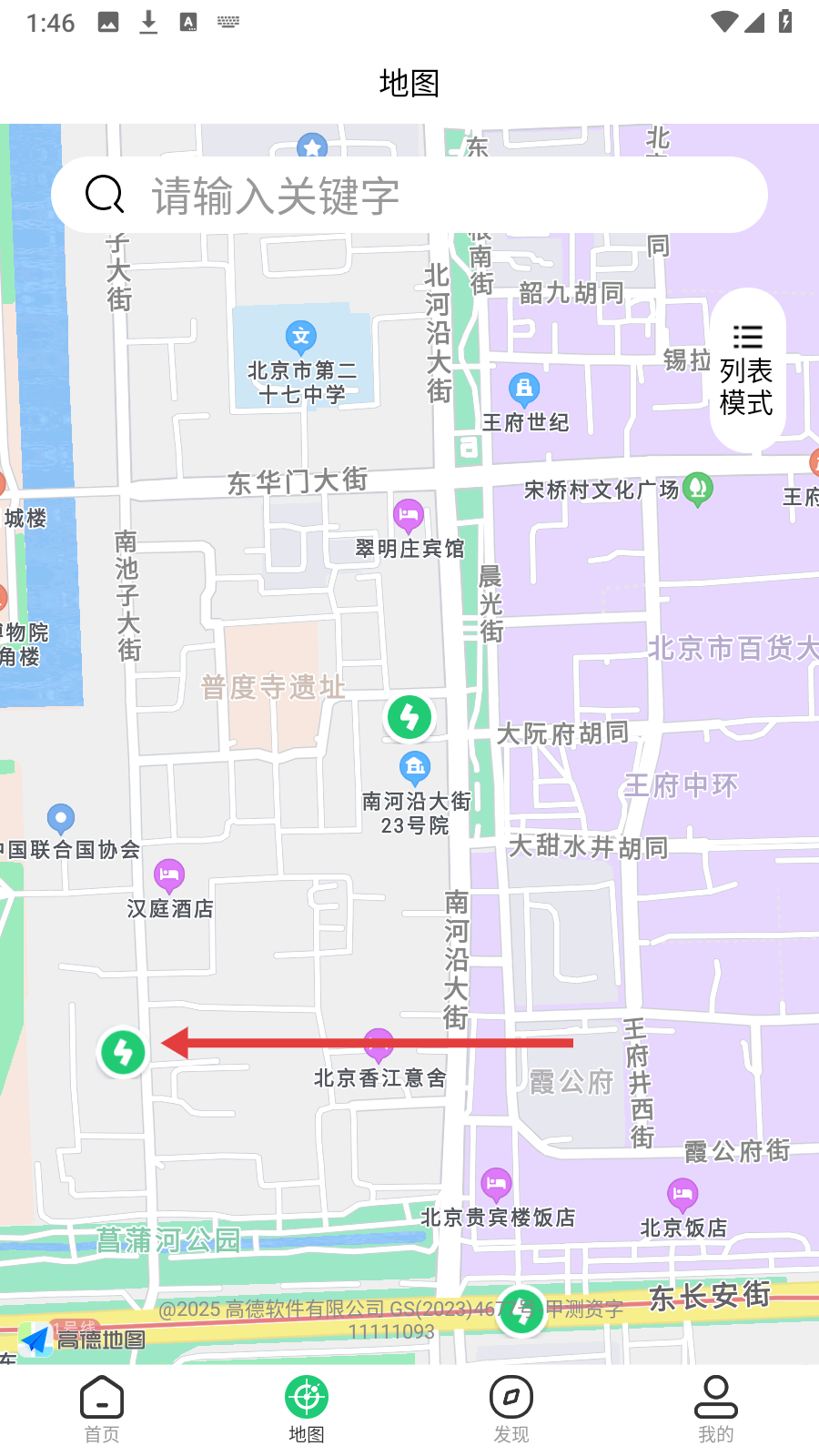Screen dimensions: 819x1456
Task: Tap the charging marker the red arrow points to
Action: point(123,1052)
